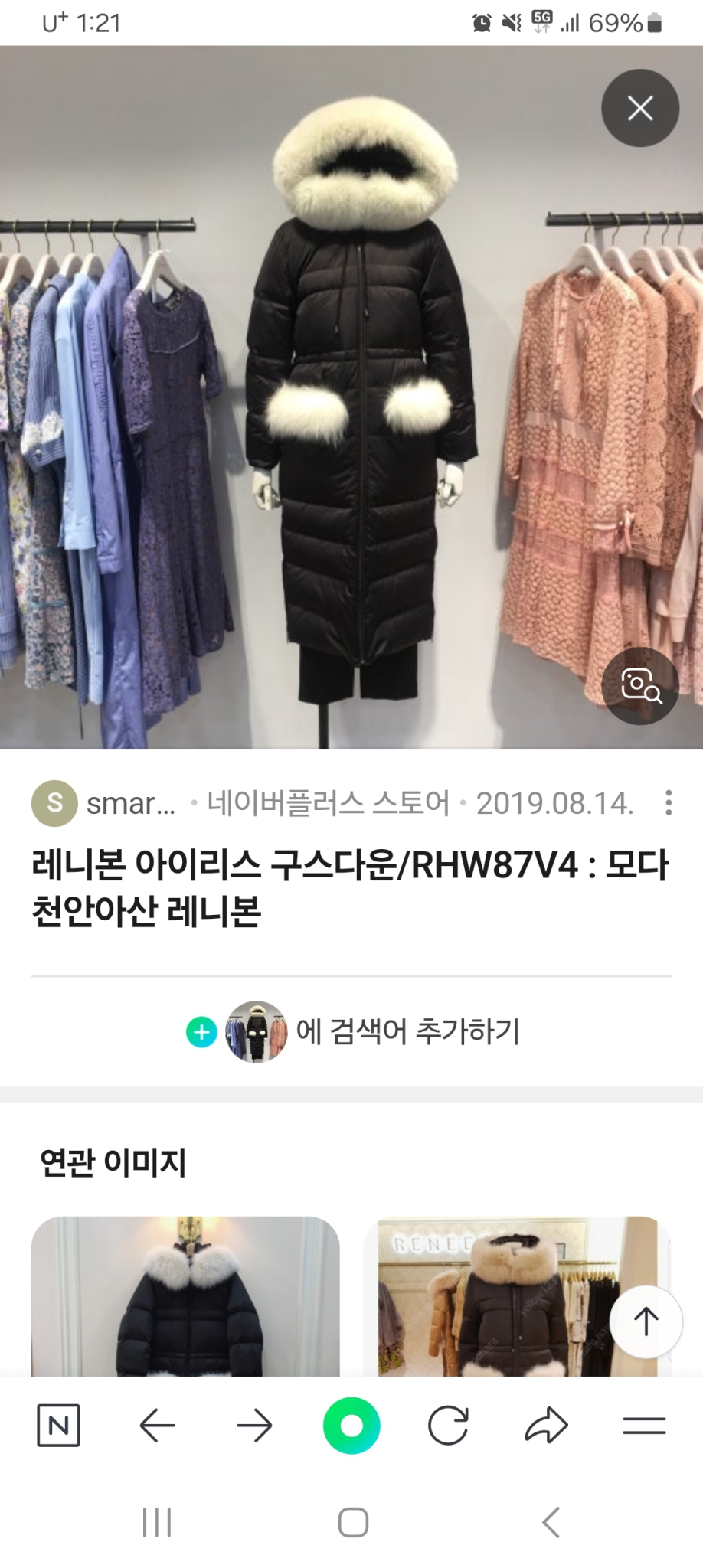The image size is (703, 1568).
Task: Navigate back with the back arrow
Action: point(157,1424)
